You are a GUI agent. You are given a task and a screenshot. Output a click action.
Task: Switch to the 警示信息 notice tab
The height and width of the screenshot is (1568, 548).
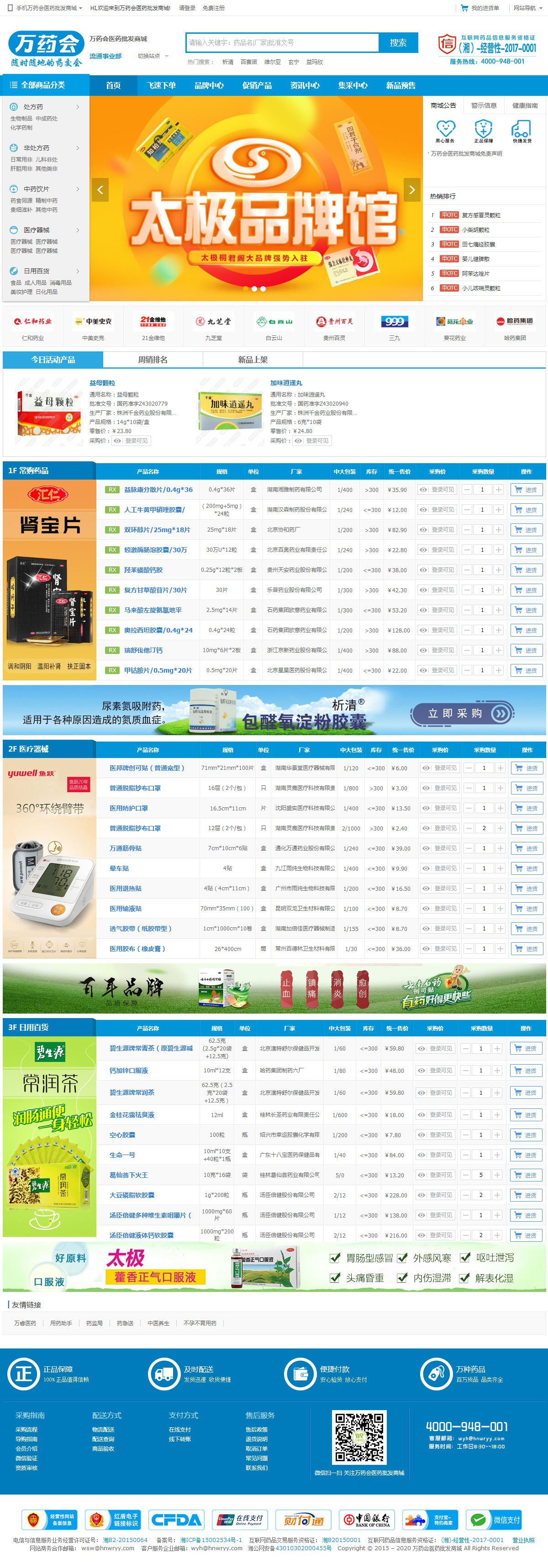[x=484, y=105]
